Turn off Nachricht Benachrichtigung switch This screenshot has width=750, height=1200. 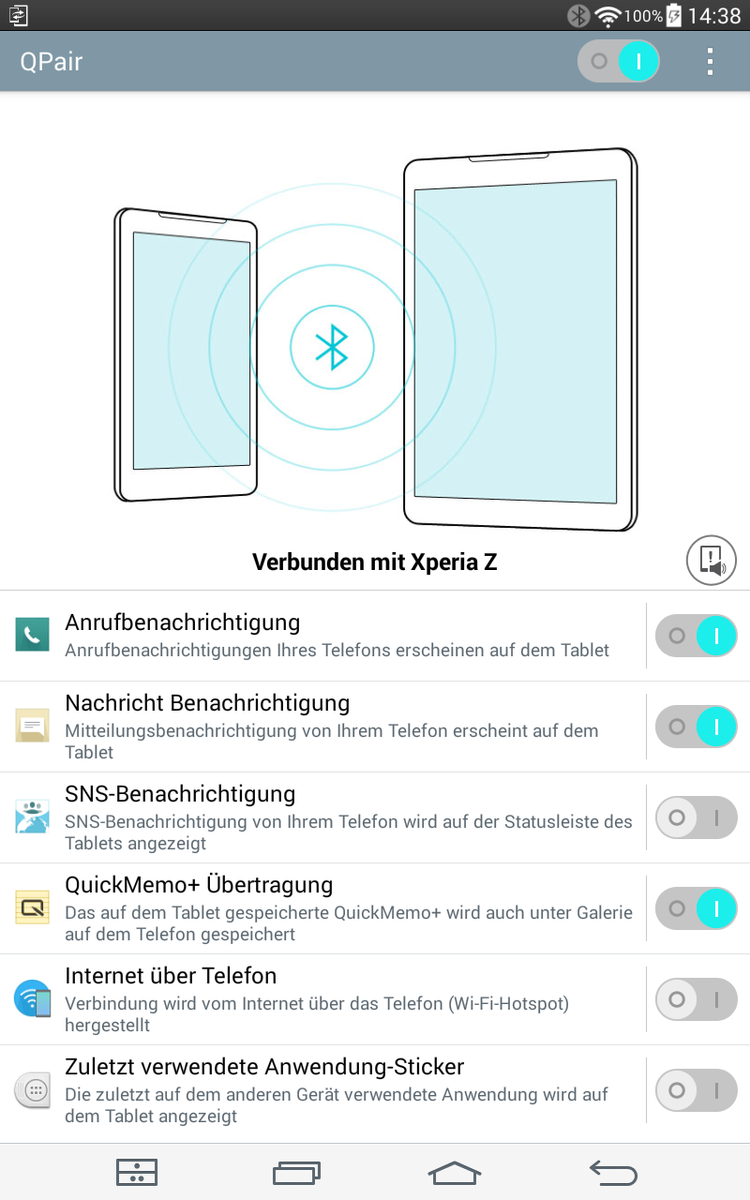[x=696, y=727]
